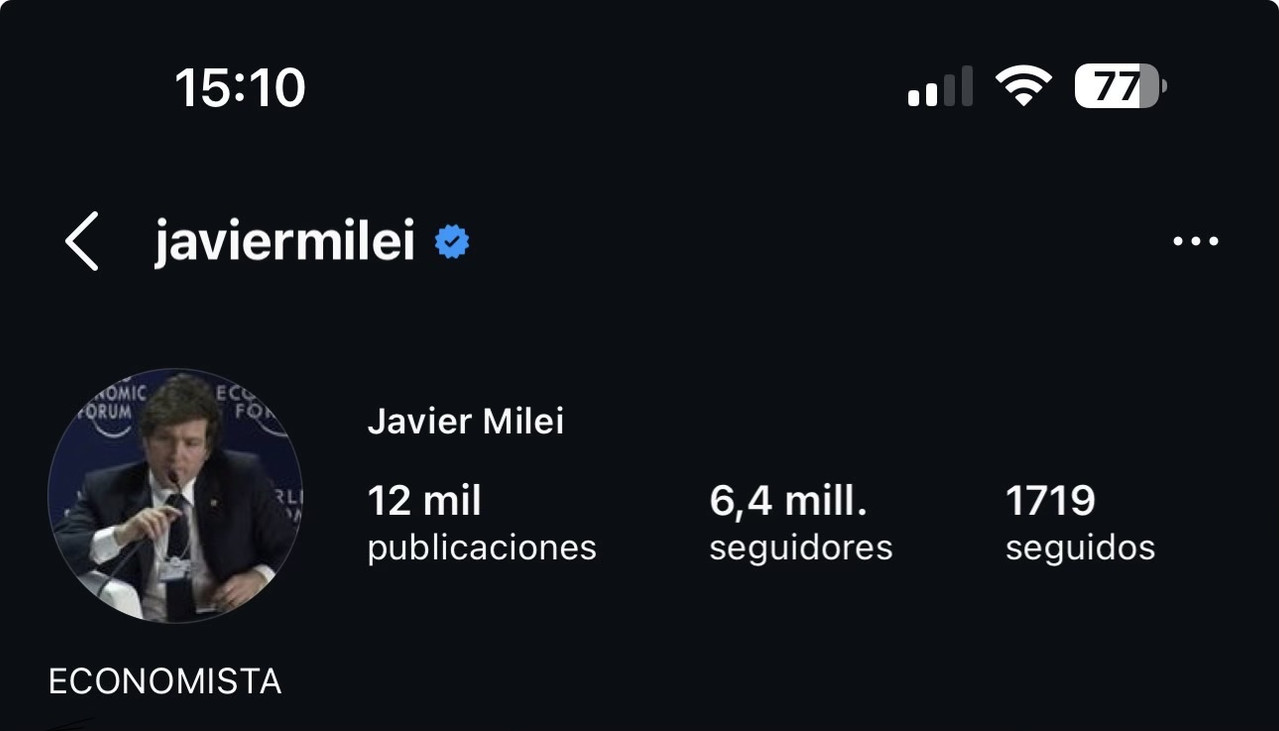1279x731 pixels.
Task: View the 1719 seguidos accounts
Action: coord(1079,523)
